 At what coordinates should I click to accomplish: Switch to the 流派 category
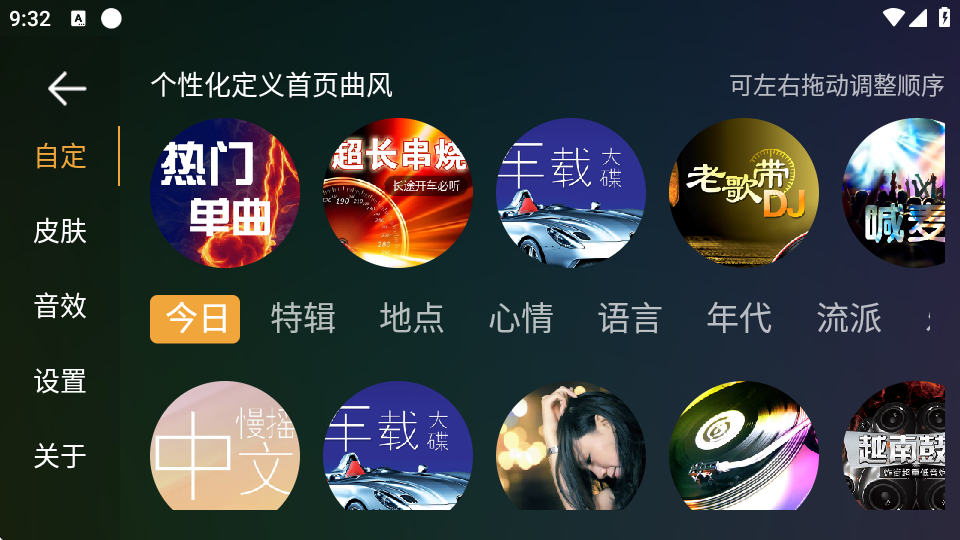coord(849,319)
